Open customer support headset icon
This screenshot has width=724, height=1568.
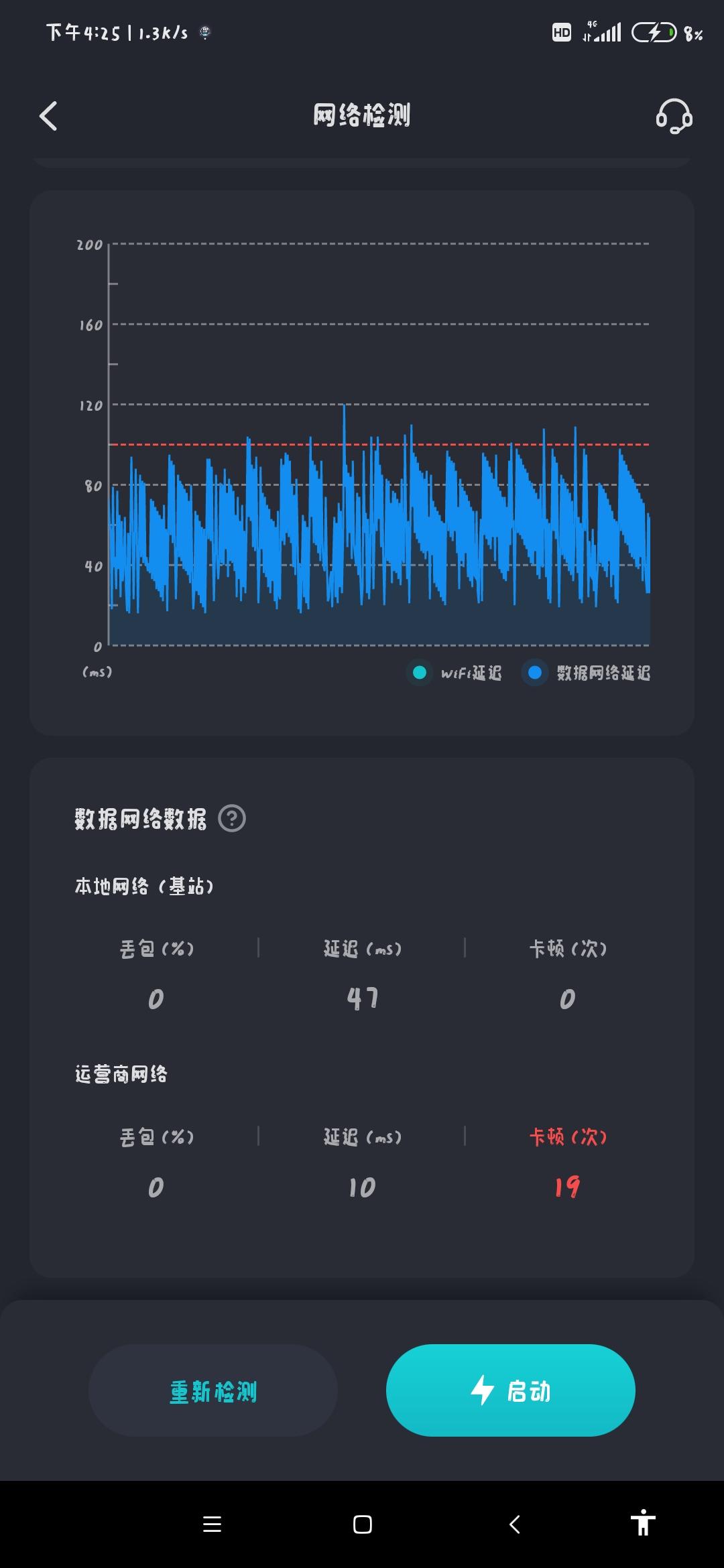point(674,116)
